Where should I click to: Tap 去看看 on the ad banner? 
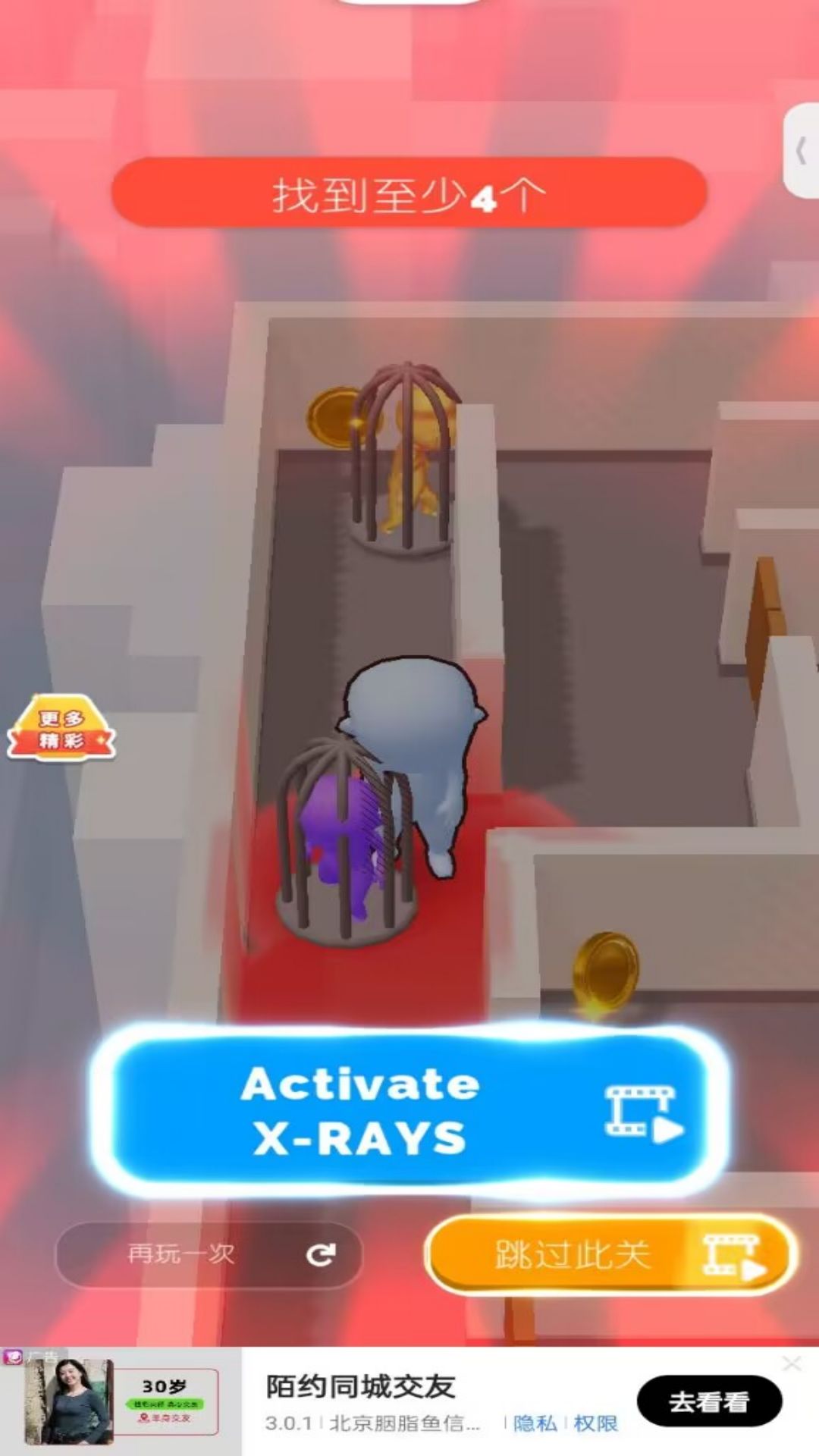pos(709,1402)
